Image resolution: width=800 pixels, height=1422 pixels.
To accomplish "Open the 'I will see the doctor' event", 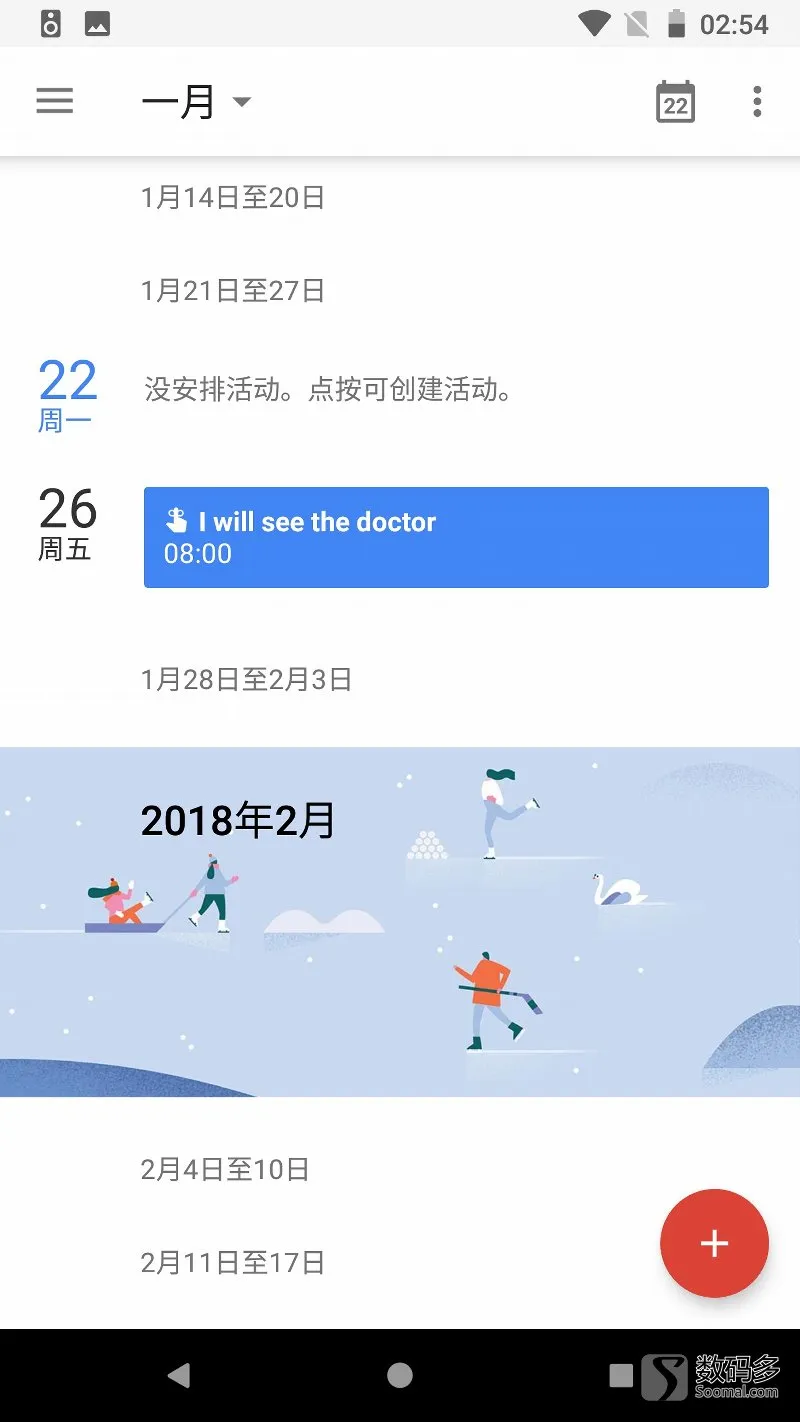I will (x=456, y=537).
